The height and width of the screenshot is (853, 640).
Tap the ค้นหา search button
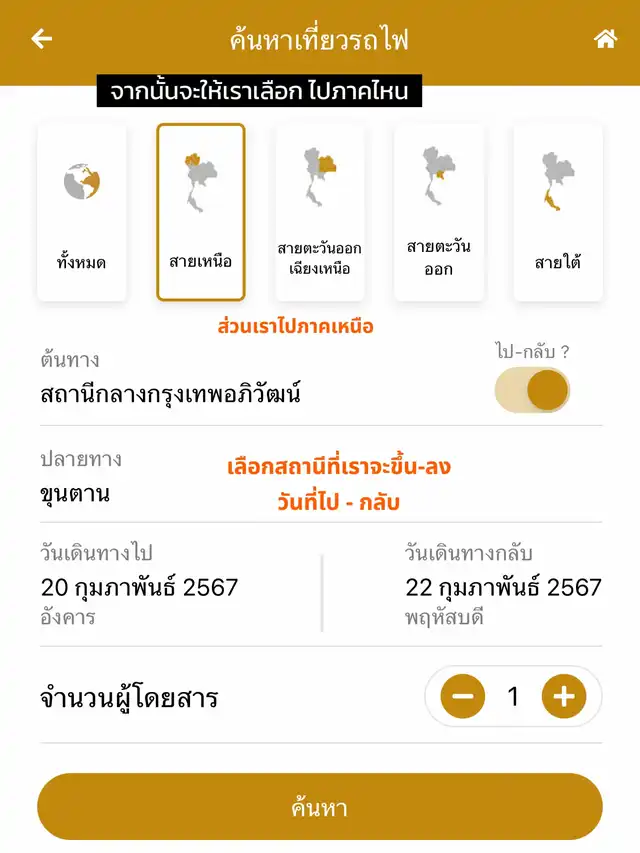click(320, 807)
